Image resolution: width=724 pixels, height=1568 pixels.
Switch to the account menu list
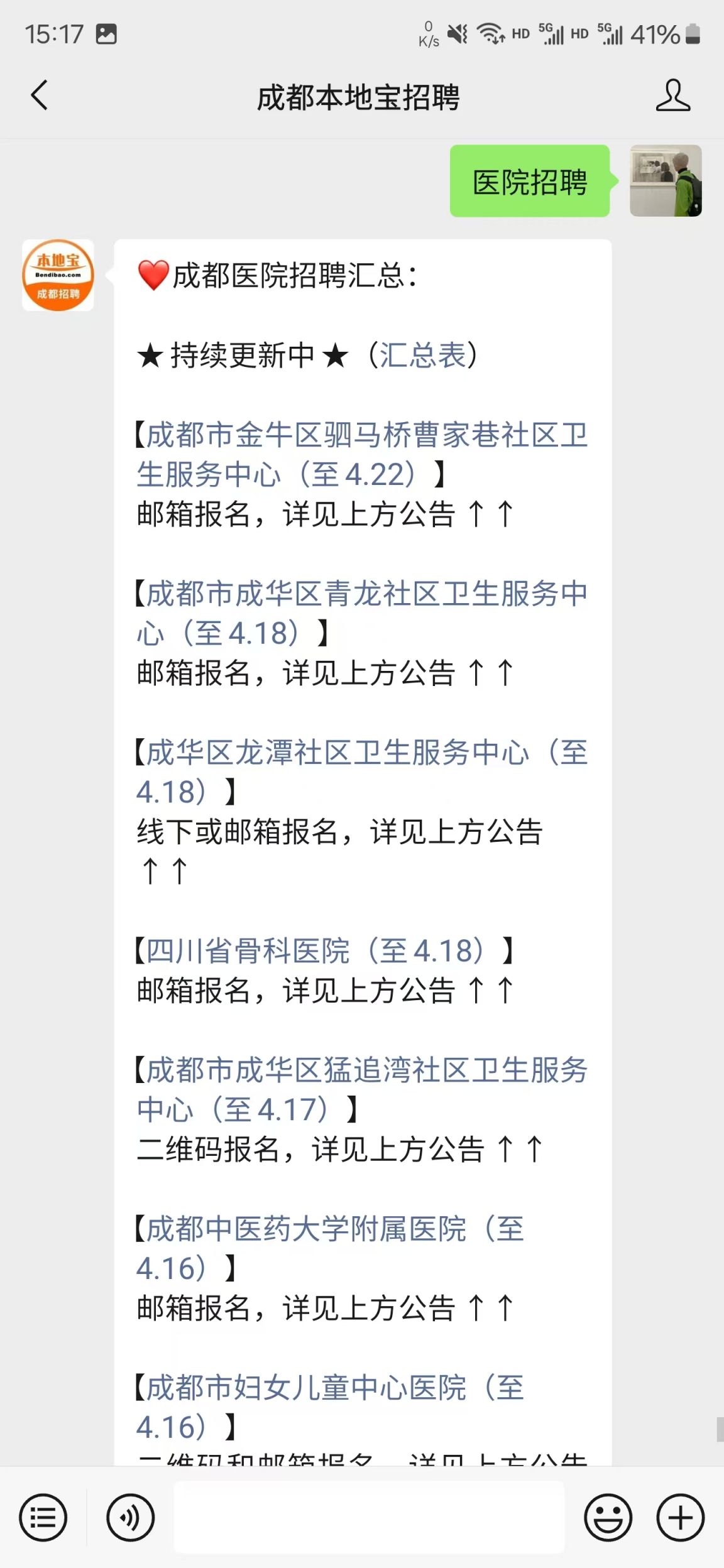[x=43, y=1518]
